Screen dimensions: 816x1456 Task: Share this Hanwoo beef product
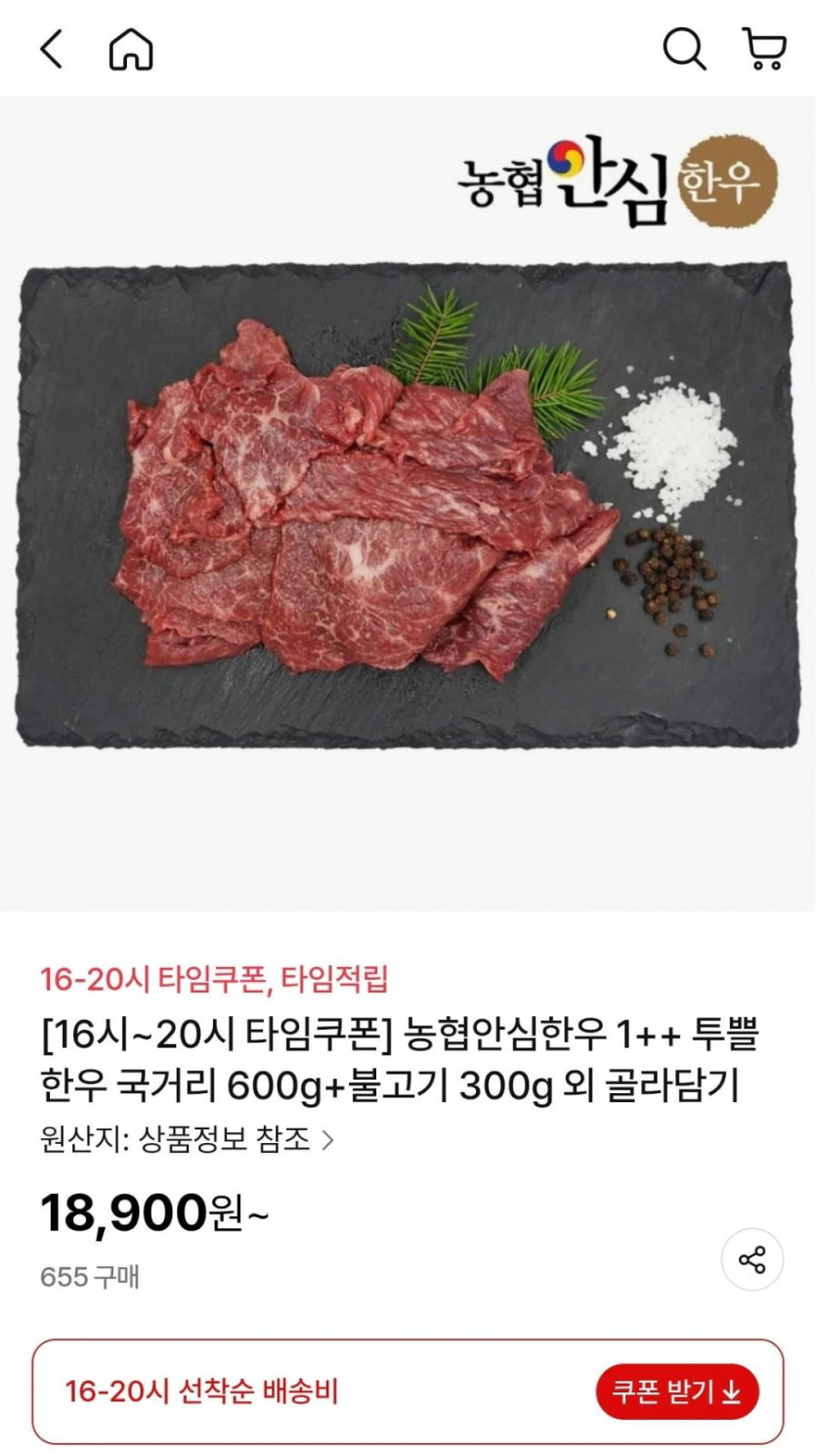752,1259
